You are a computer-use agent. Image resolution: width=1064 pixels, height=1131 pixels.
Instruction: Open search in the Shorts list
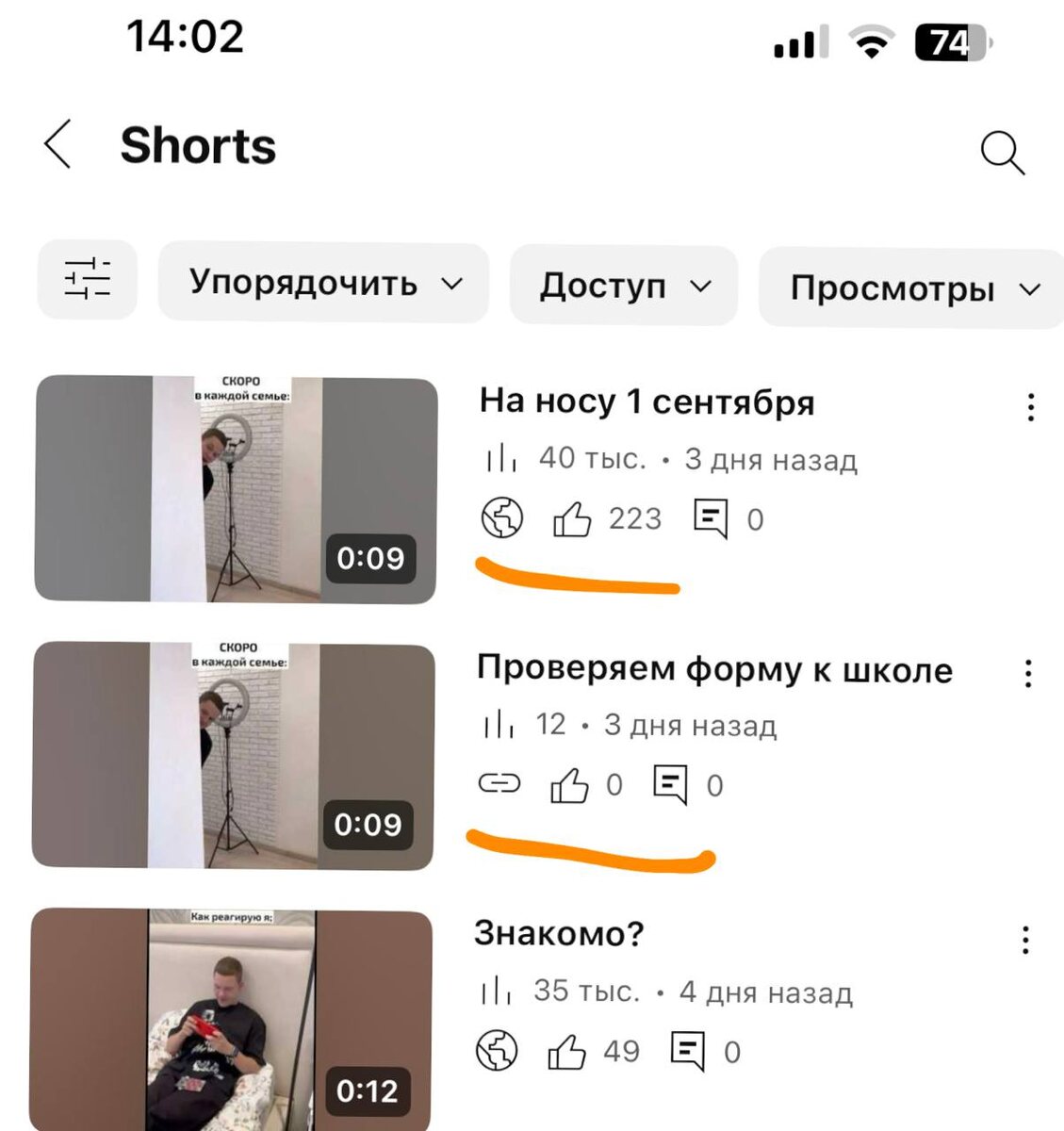tap(1002, 153)
